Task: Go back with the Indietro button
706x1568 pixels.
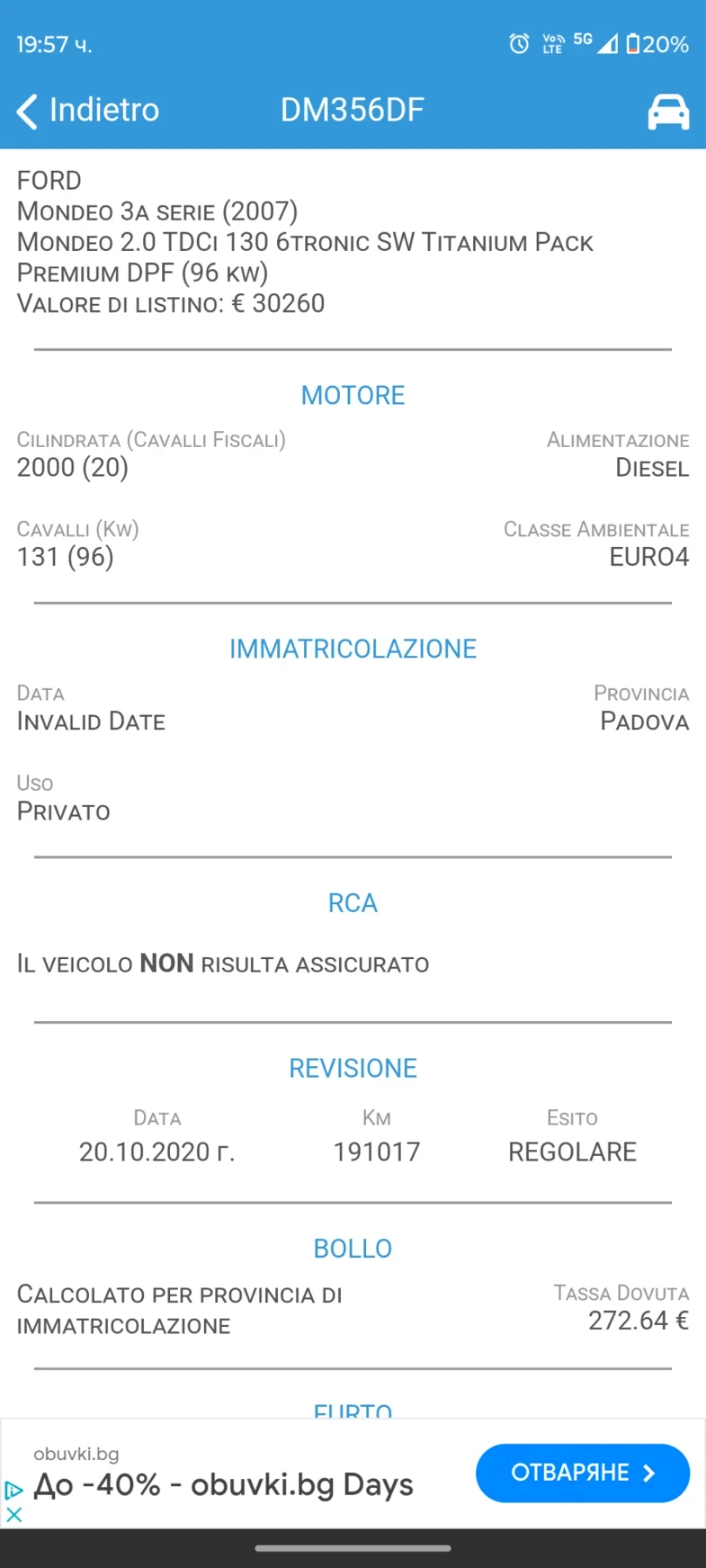Action: 87,111
